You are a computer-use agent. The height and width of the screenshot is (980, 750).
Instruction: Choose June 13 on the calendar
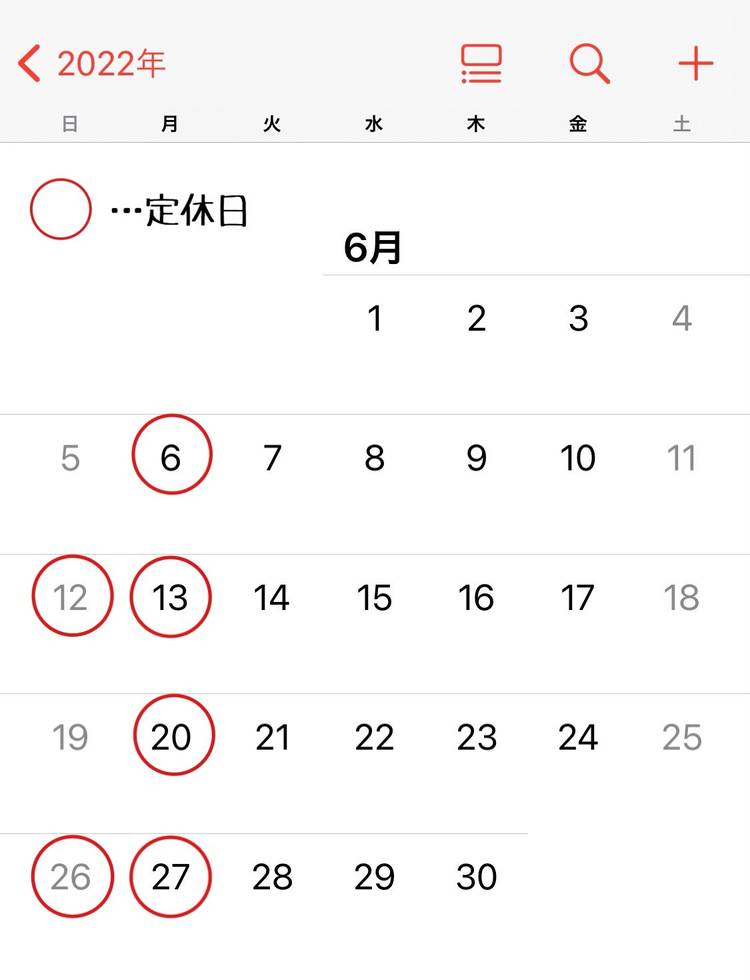(171, 598)
